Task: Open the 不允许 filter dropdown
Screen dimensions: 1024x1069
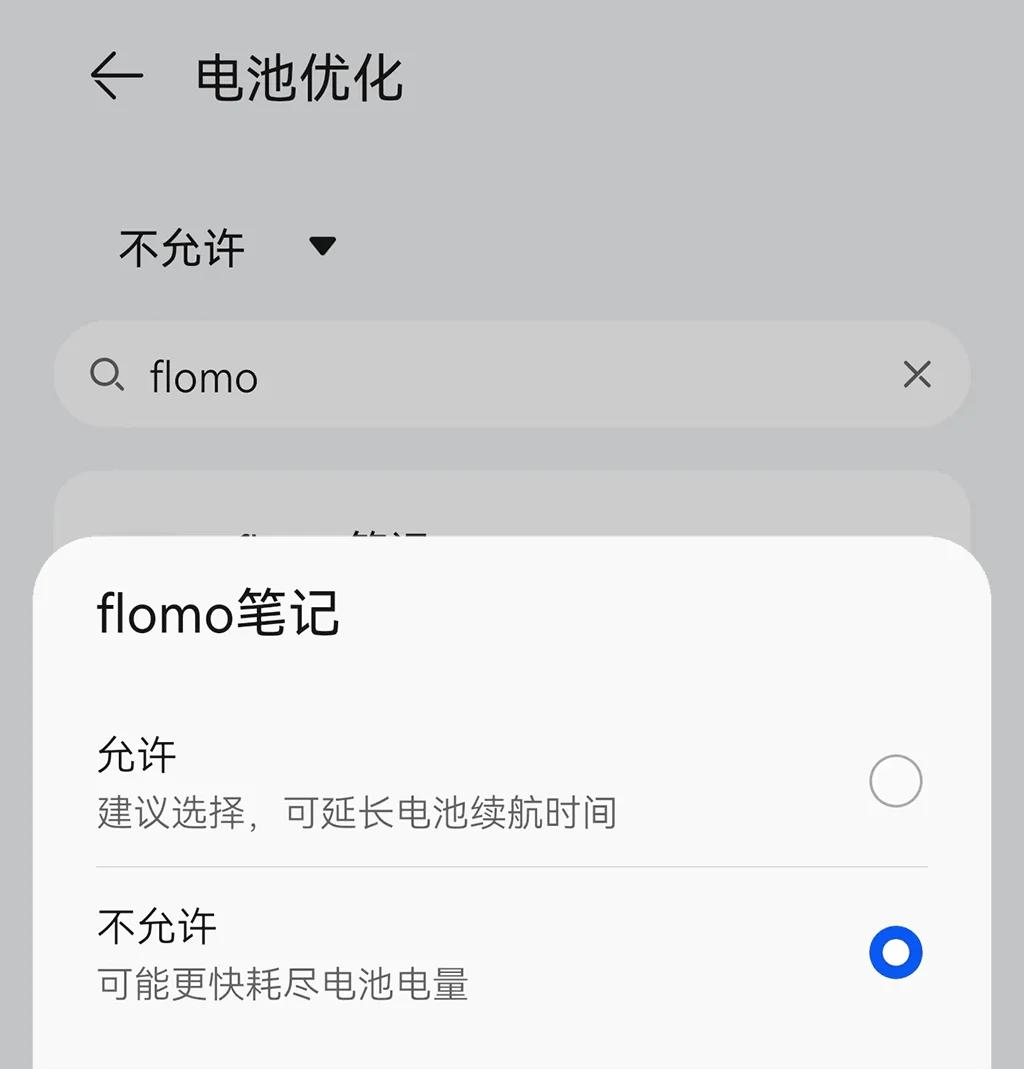Action: 220,248
